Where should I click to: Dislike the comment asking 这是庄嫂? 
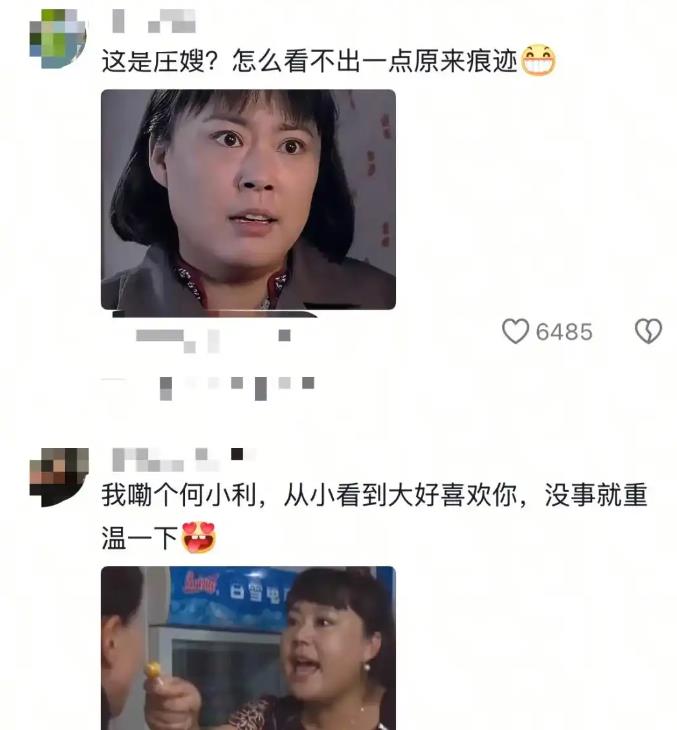pos(648,332)
